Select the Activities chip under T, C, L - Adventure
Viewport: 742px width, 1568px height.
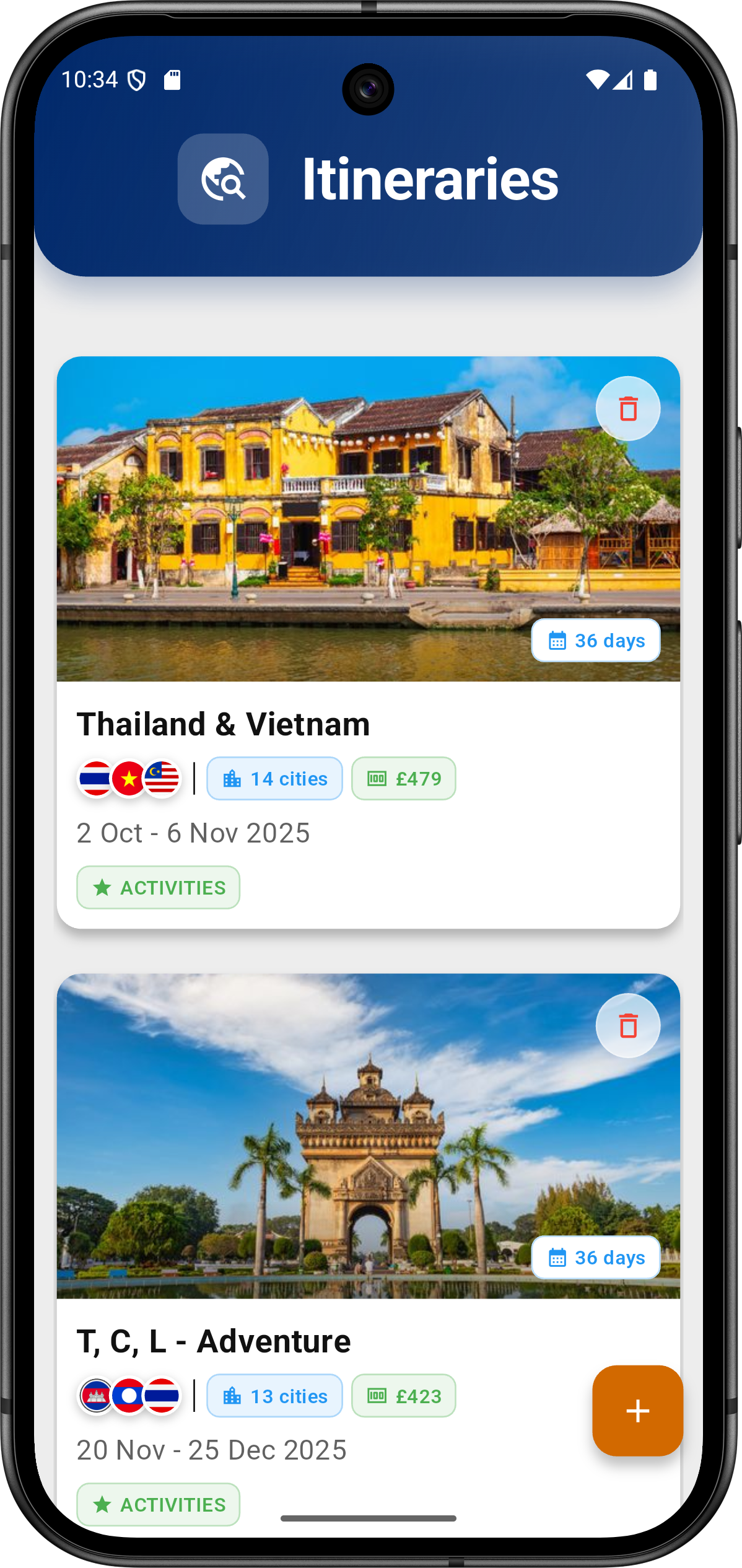tap(159, 1504)
